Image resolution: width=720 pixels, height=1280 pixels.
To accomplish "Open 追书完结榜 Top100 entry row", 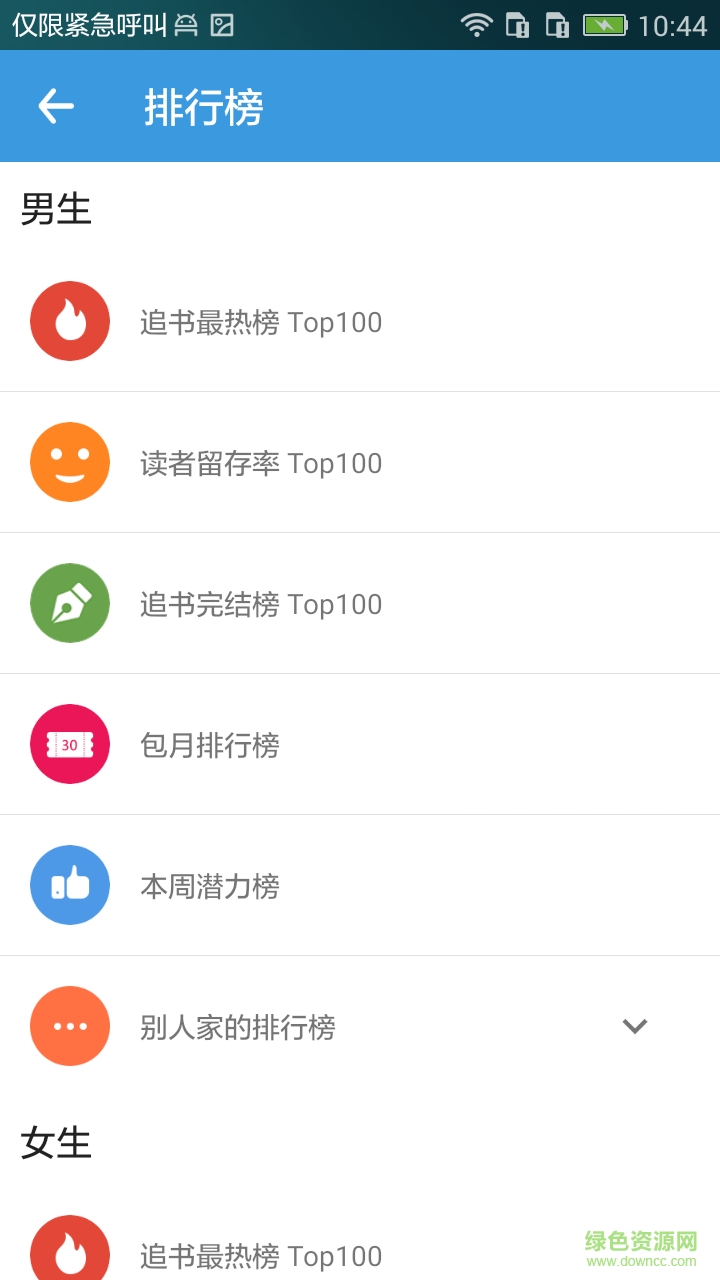I will tap(262, 604).
